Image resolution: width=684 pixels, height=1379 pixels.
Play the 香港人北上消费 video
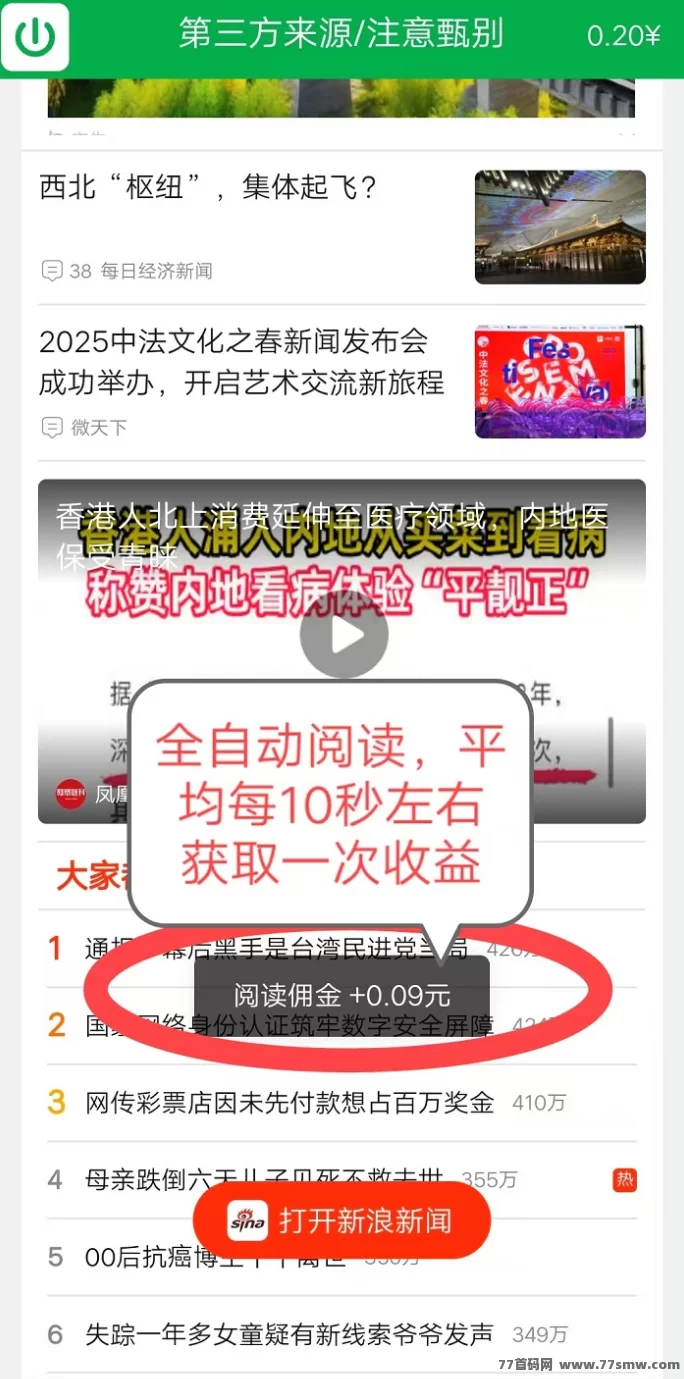click(x=343, y=634)
